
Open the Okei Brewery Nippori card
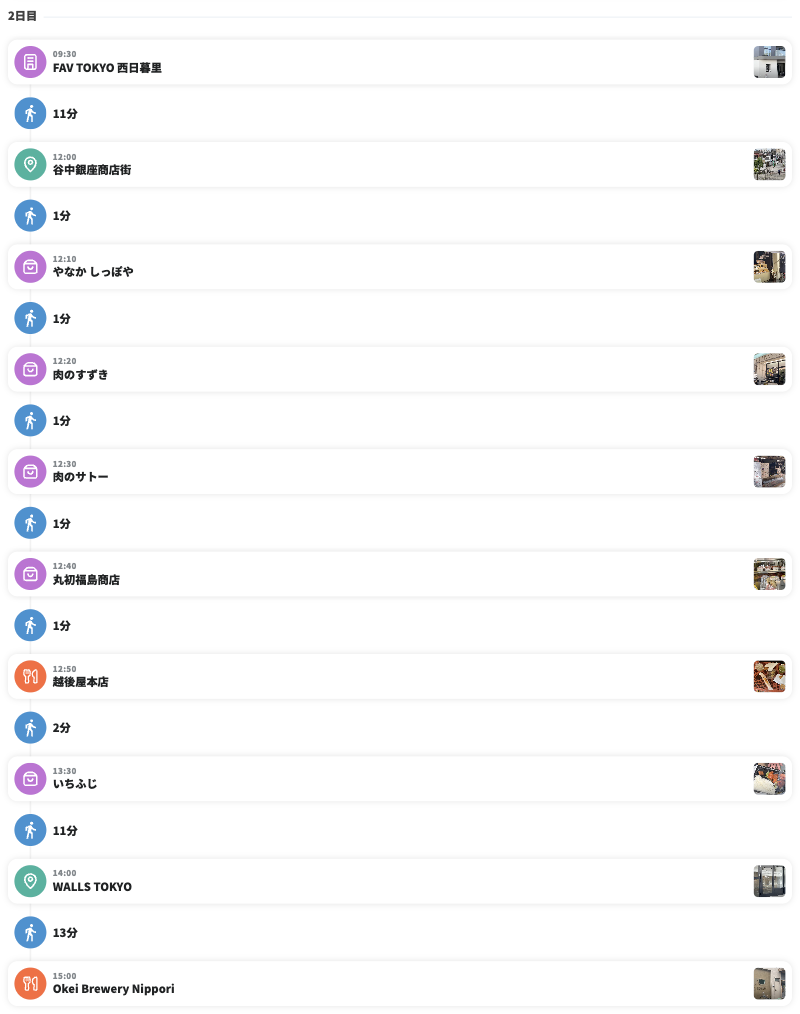tap(400, 983)
